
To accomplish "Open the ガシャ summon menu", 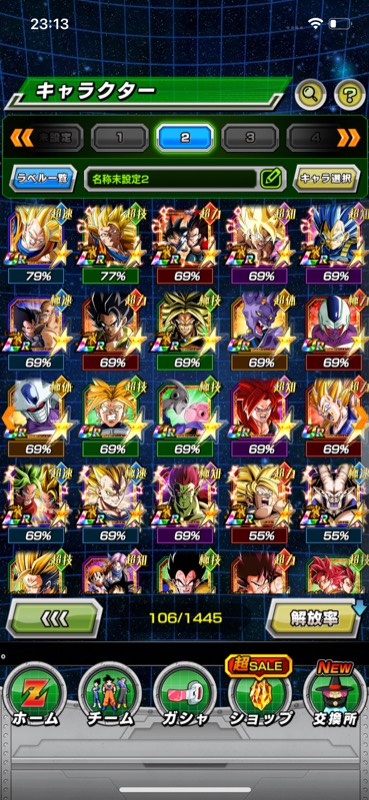I will pos(185,695).
